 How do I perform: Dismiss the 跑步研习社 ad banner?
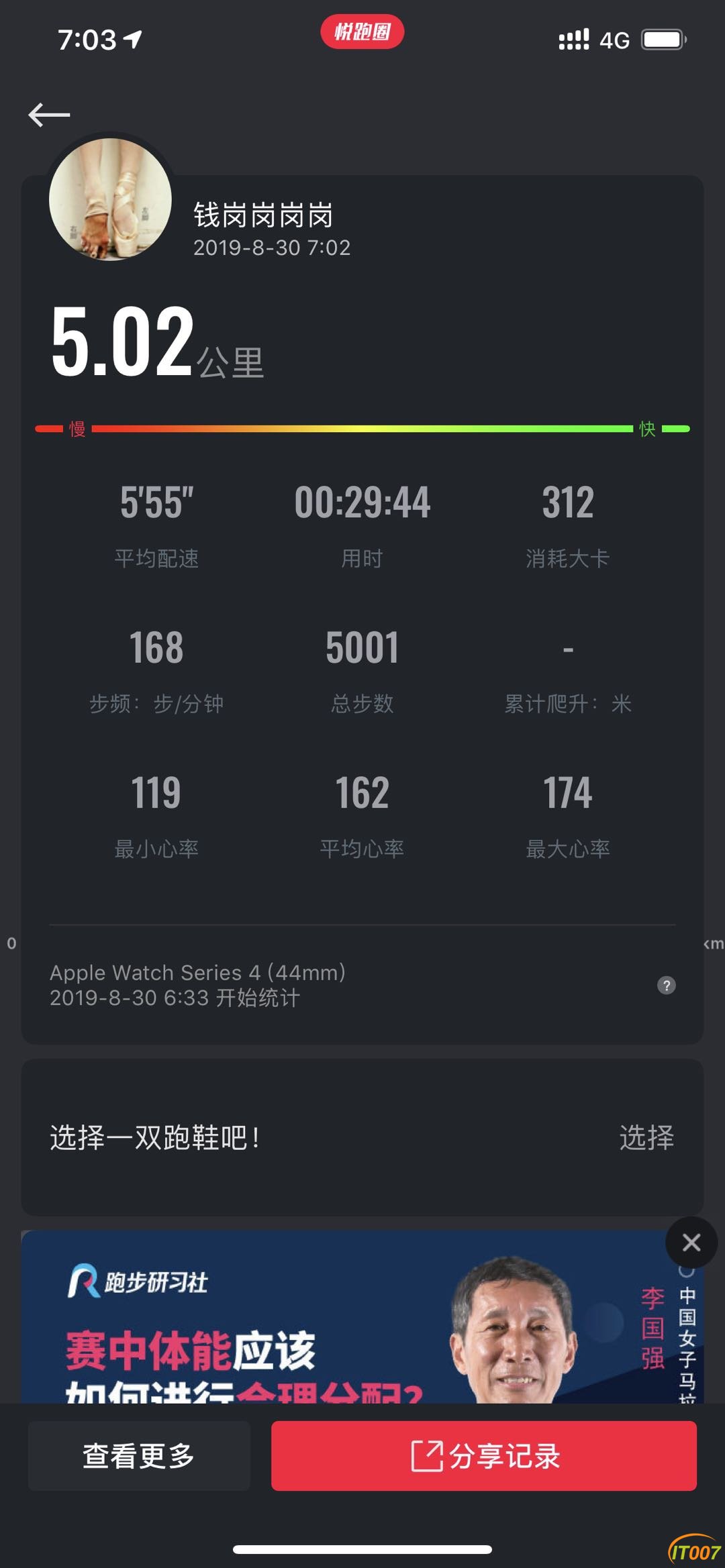691,1243
